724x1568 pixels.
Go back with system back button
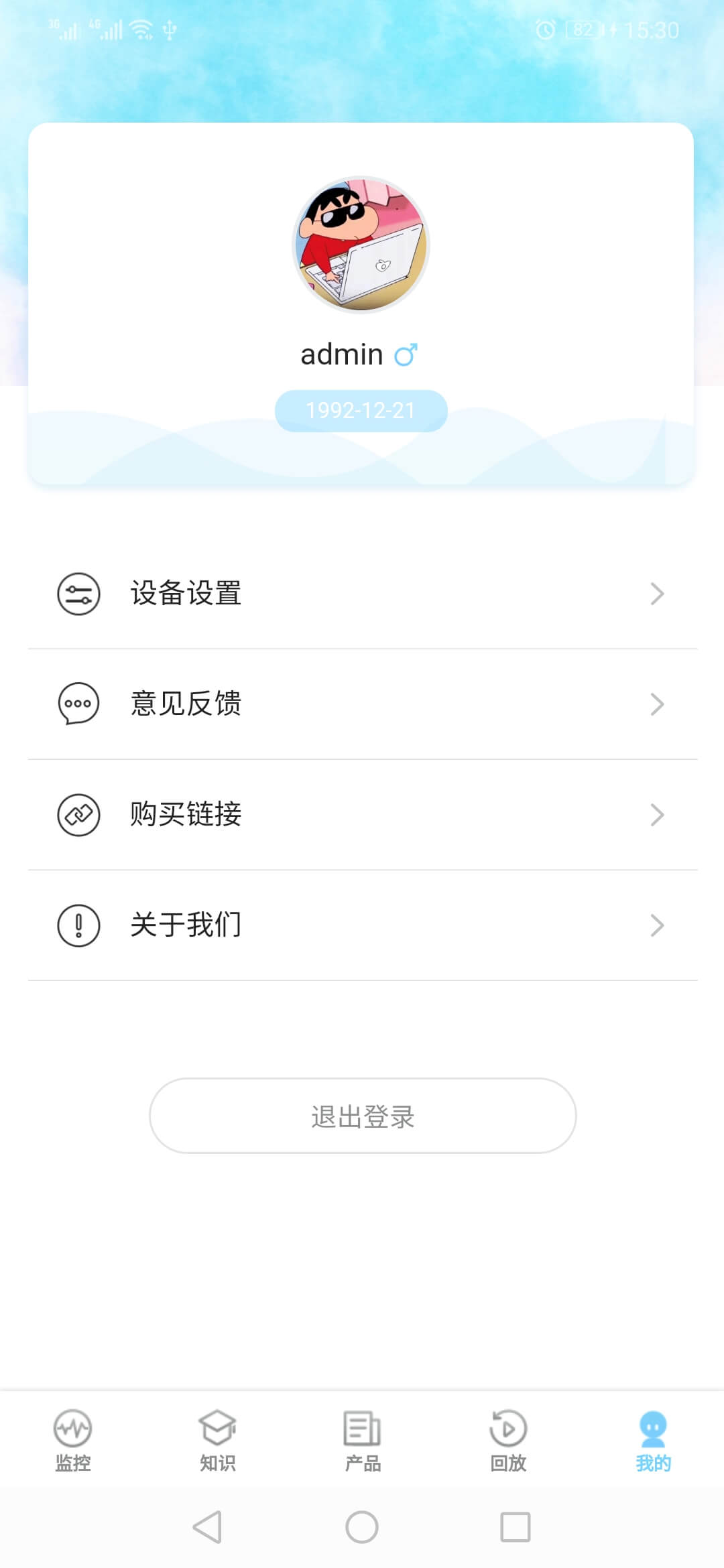207,1527
